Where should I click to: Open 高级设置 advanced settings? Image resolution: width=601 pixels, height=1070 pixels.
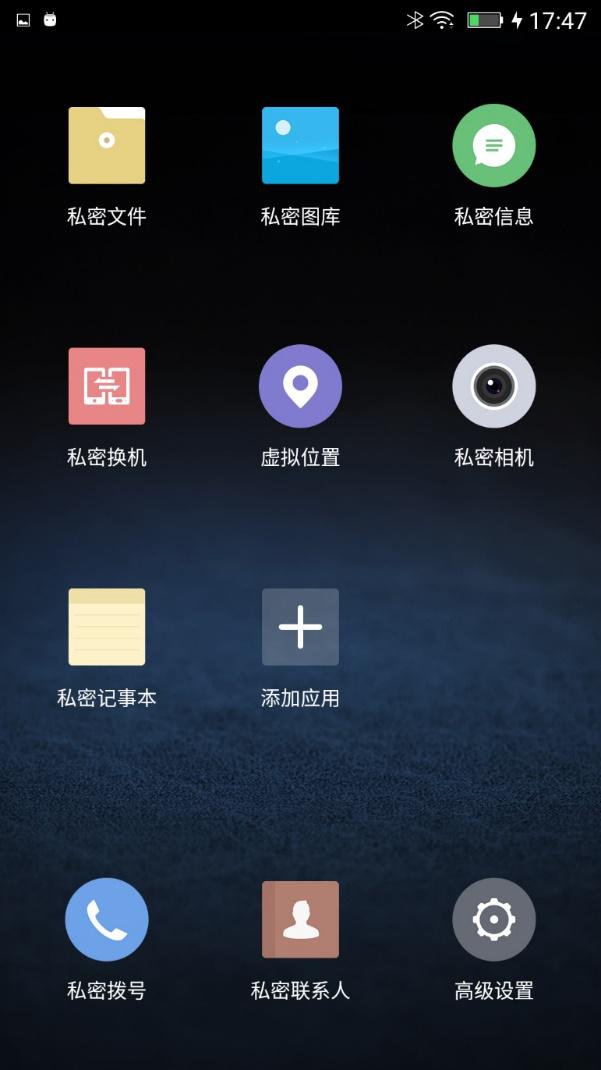click(494, 919)
